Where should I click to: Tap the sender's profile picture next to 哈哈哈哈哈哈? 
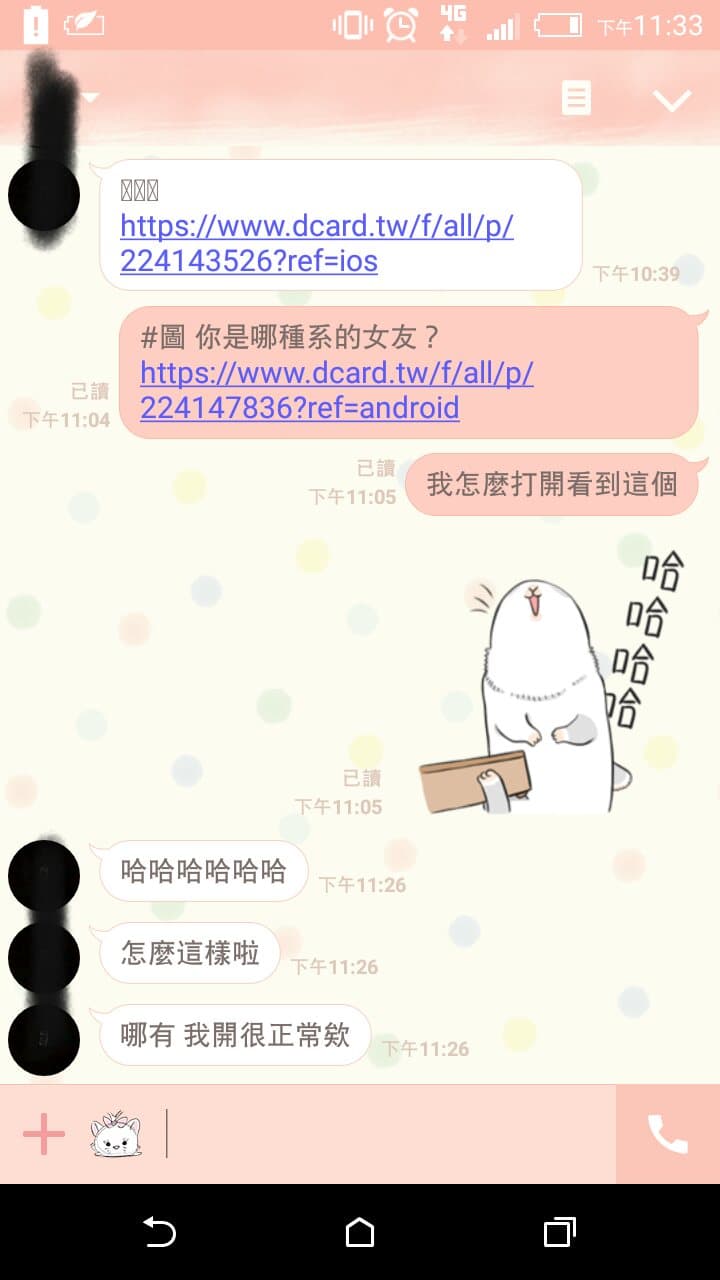coord(44,874)
